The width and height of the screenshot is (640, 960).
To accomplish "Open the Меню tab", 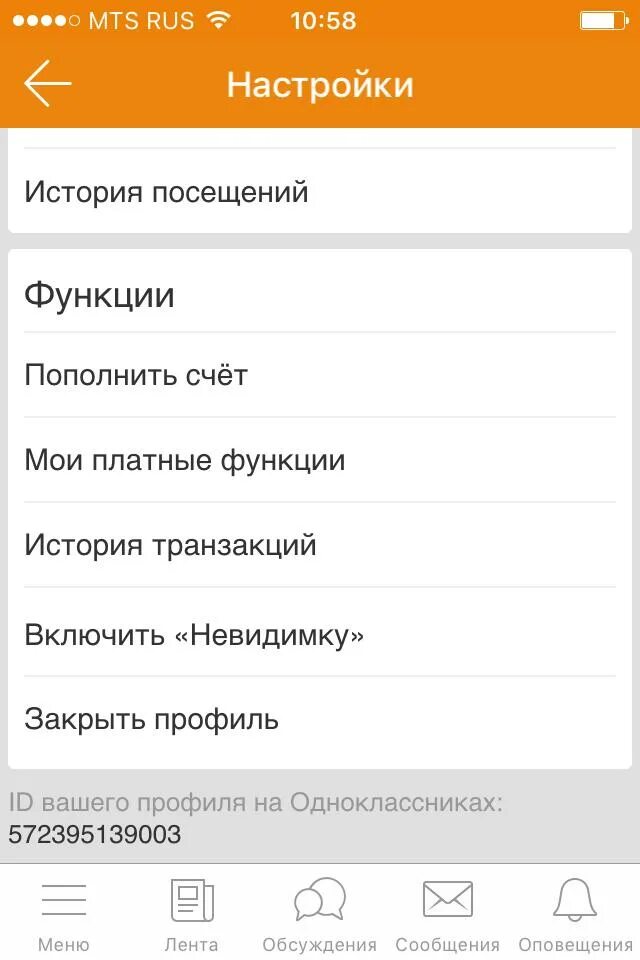I will pyautogui.click(x=64, y=913).
